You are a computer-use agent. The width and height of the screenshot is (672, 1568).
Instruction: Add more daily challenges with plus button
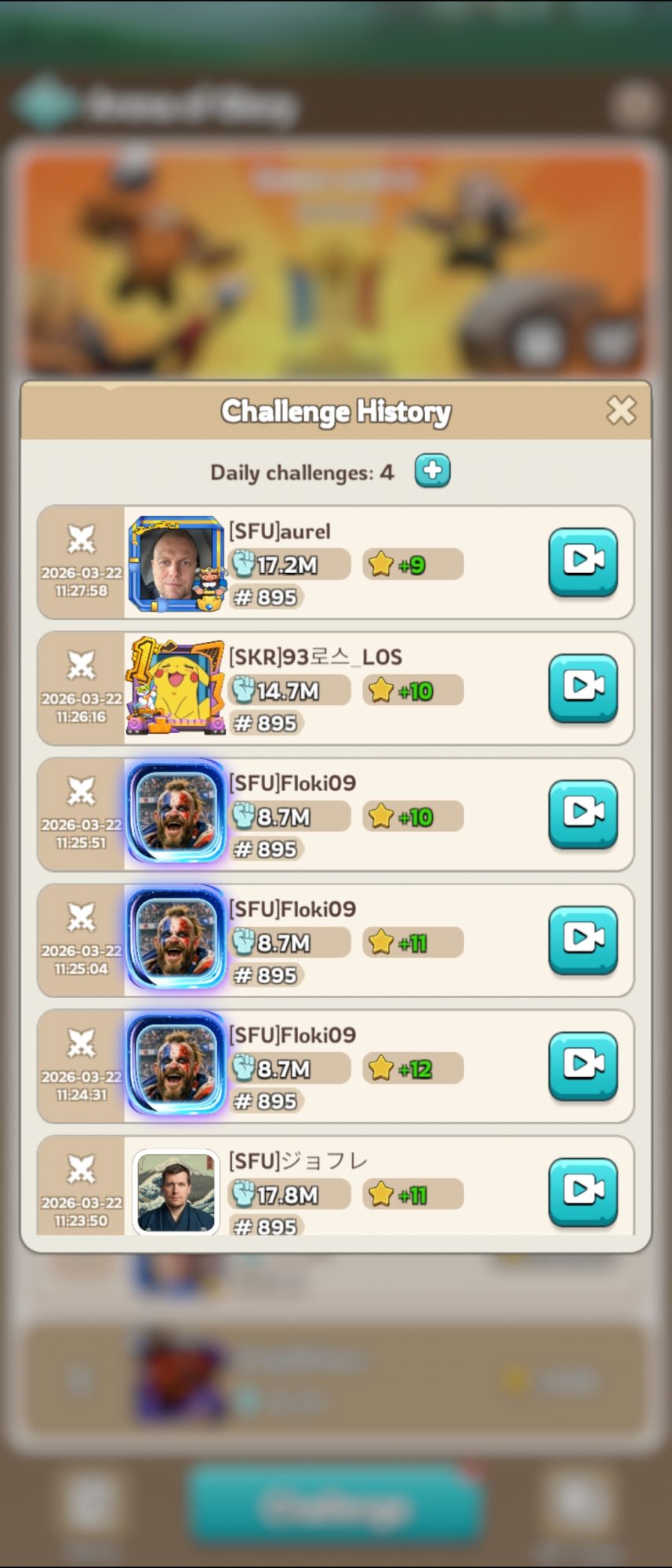(x=432, y=471)
